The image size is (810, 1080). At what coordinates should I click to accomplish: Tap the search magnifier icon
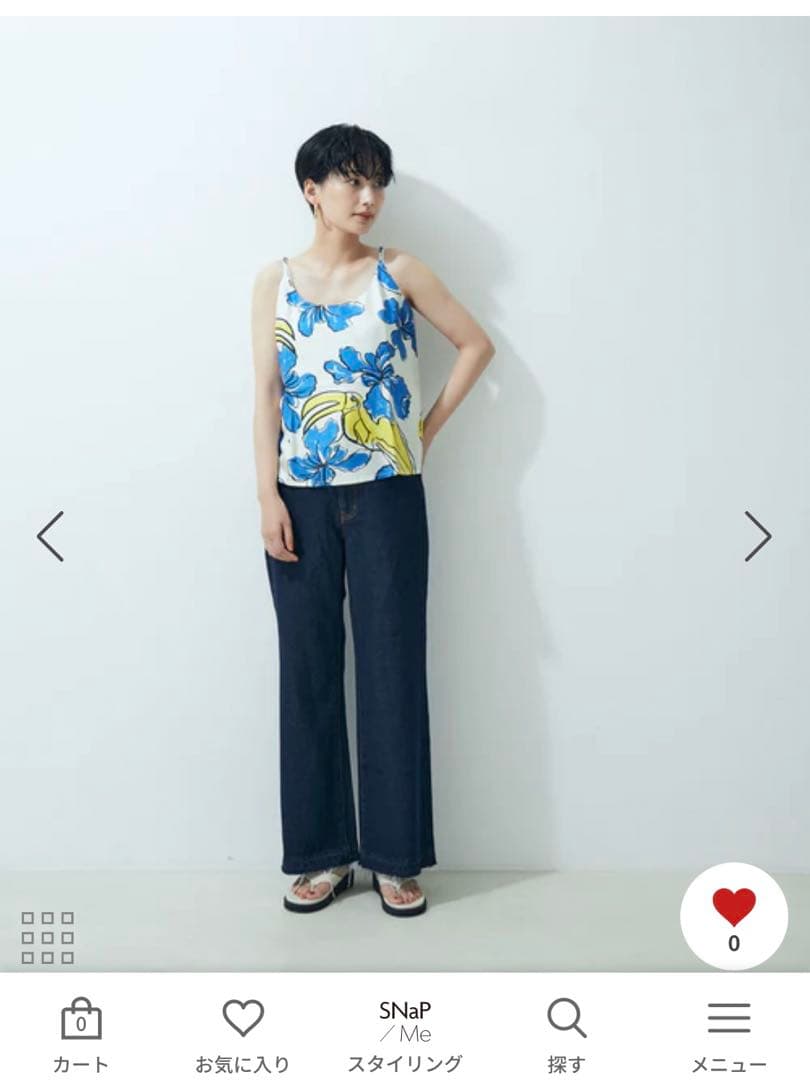tap(566, 1019)
